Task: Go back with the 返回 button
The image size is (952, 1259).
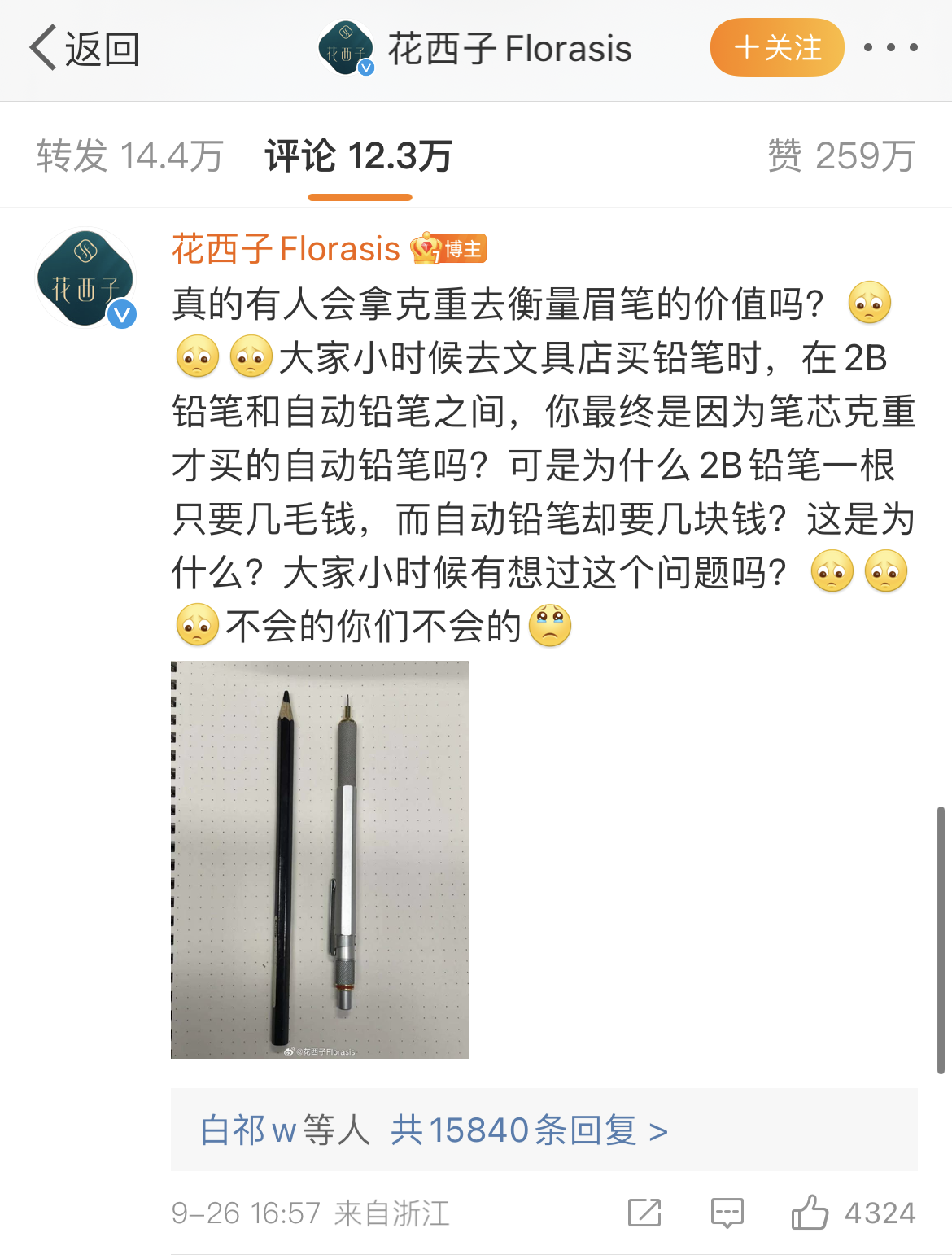Action: point(85,49)
